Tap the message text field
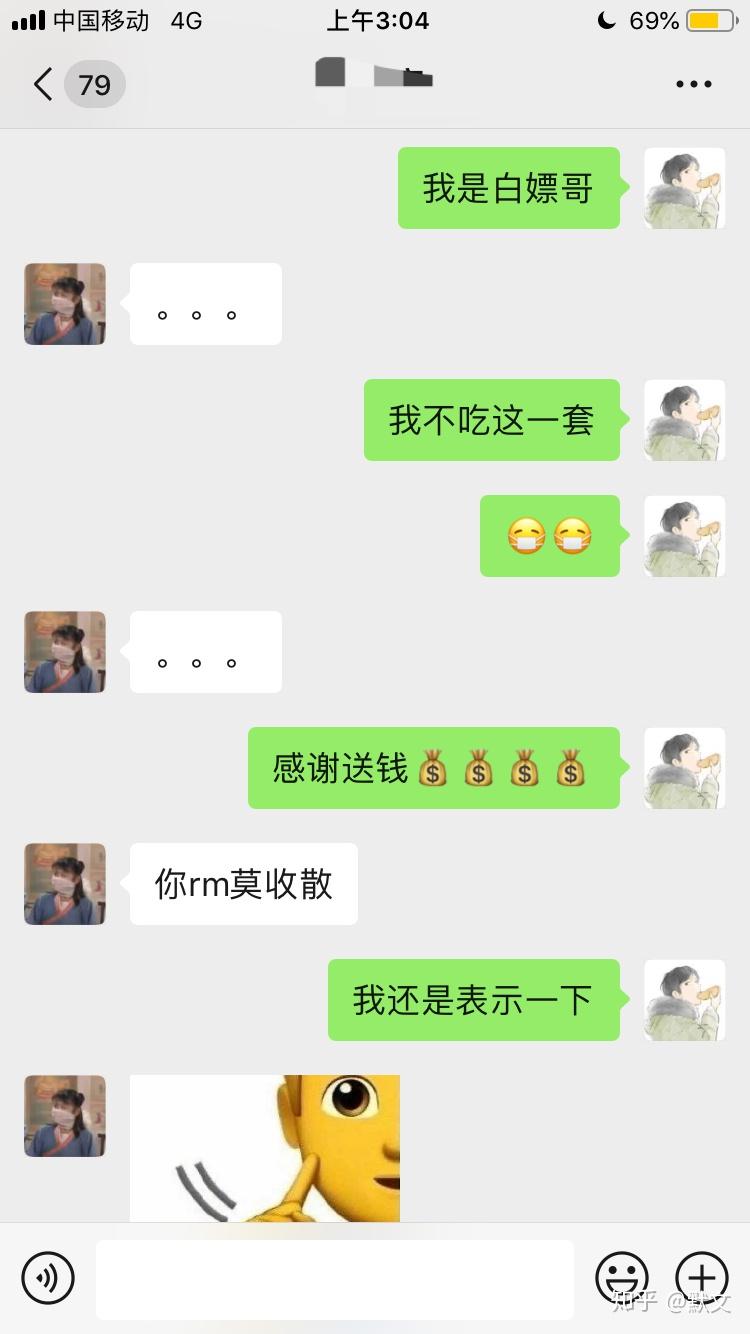The width and height of the screenshot is (750, 1334). 335,1279
